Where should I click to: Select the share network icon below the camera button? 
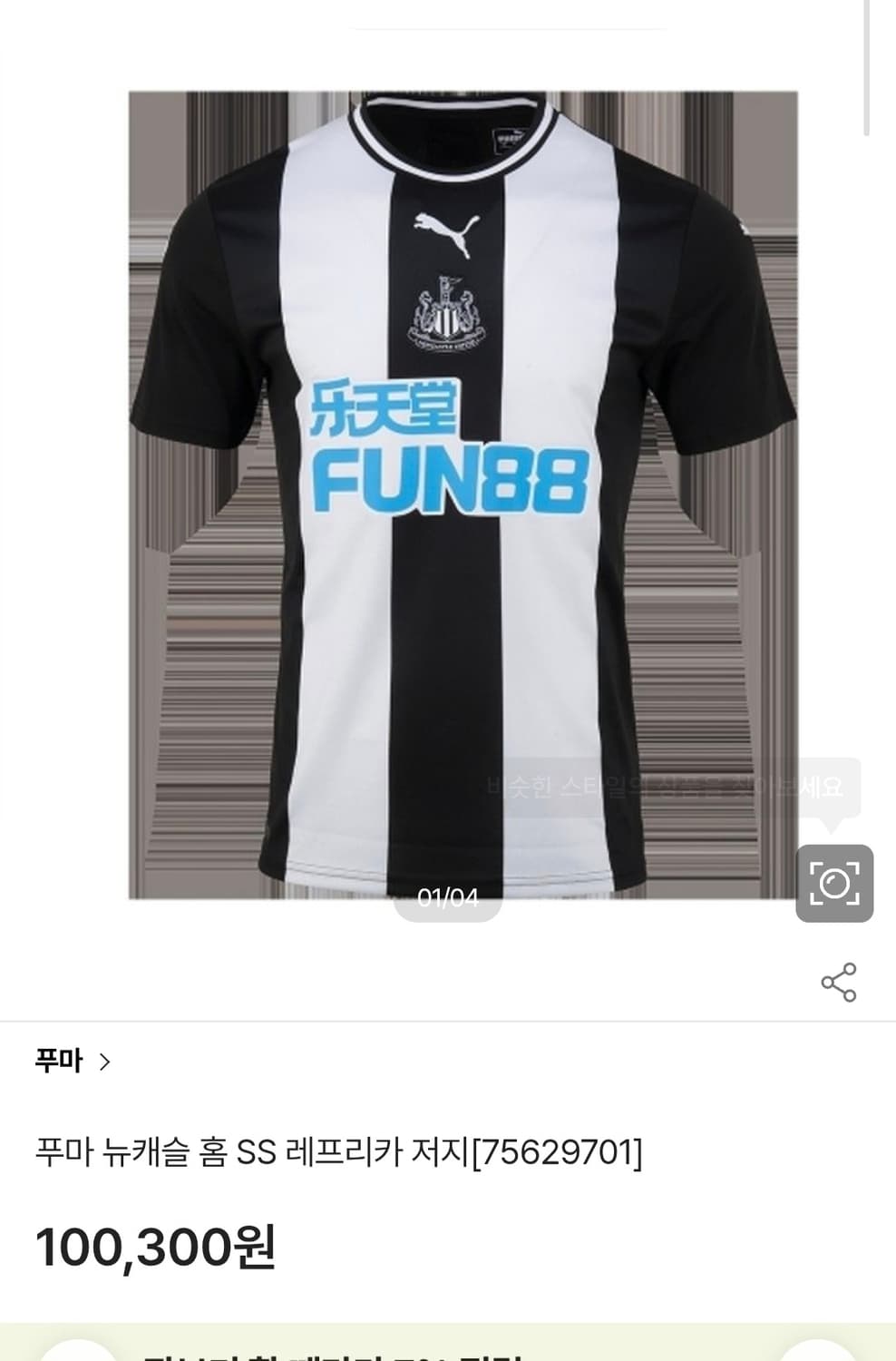coord(839,980)
